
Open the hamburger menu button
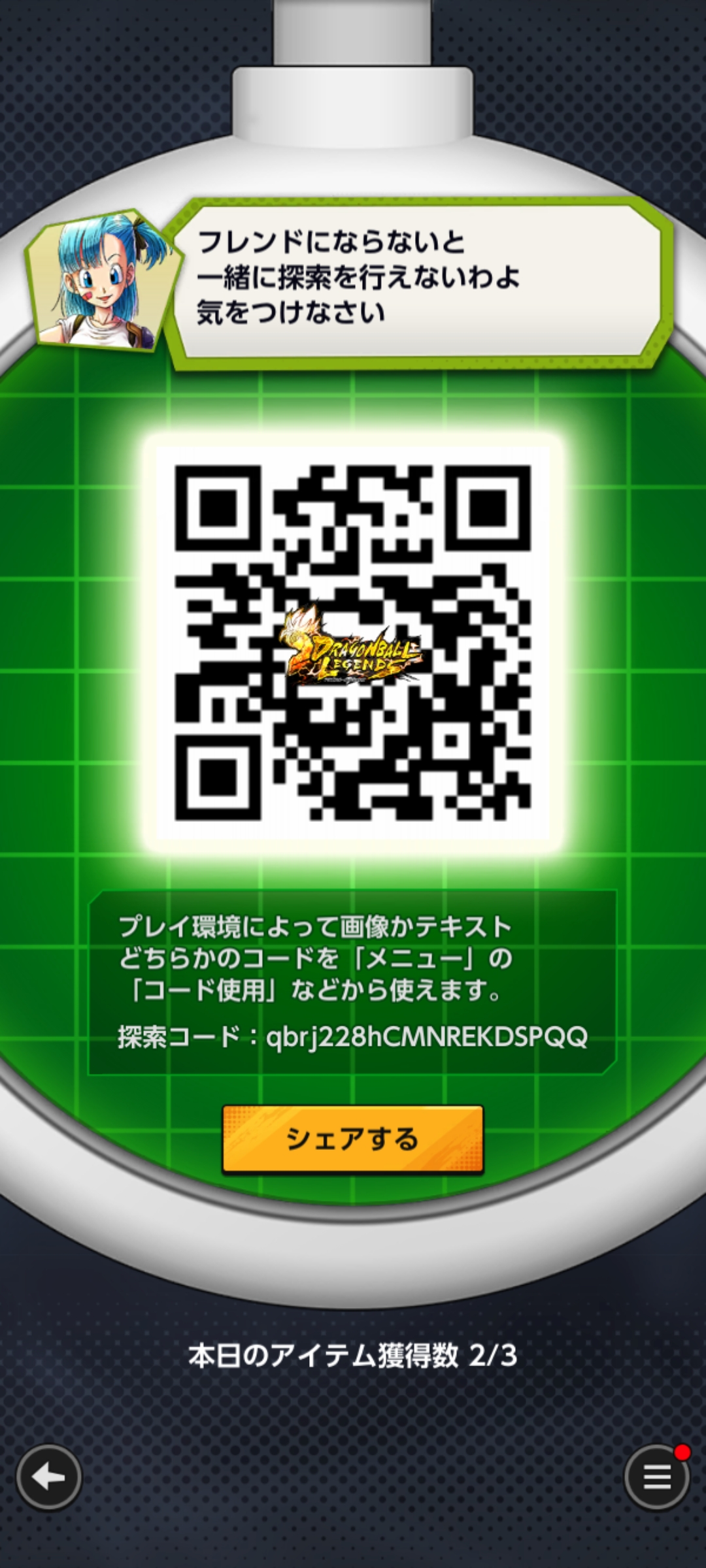[x=656, y=1477]
